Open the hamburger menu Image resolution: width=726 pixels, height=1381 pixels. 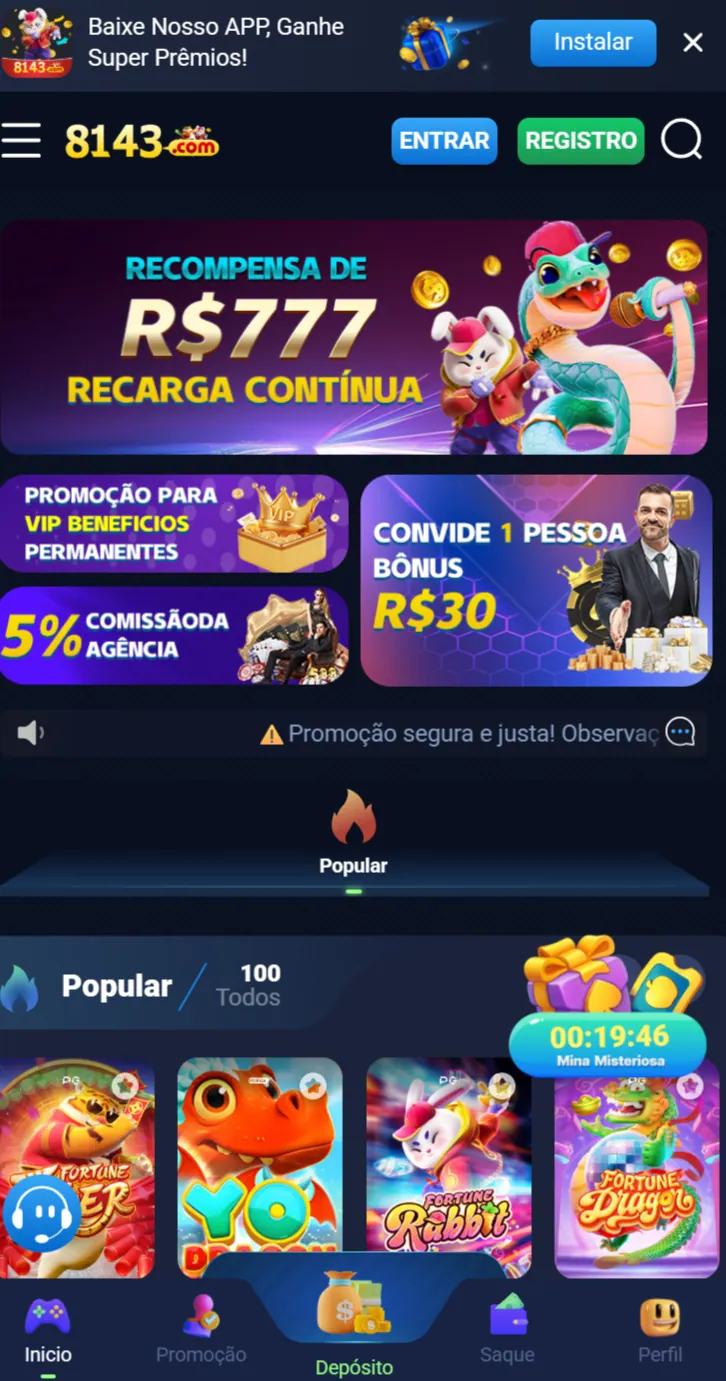click(x=21, y=141)
